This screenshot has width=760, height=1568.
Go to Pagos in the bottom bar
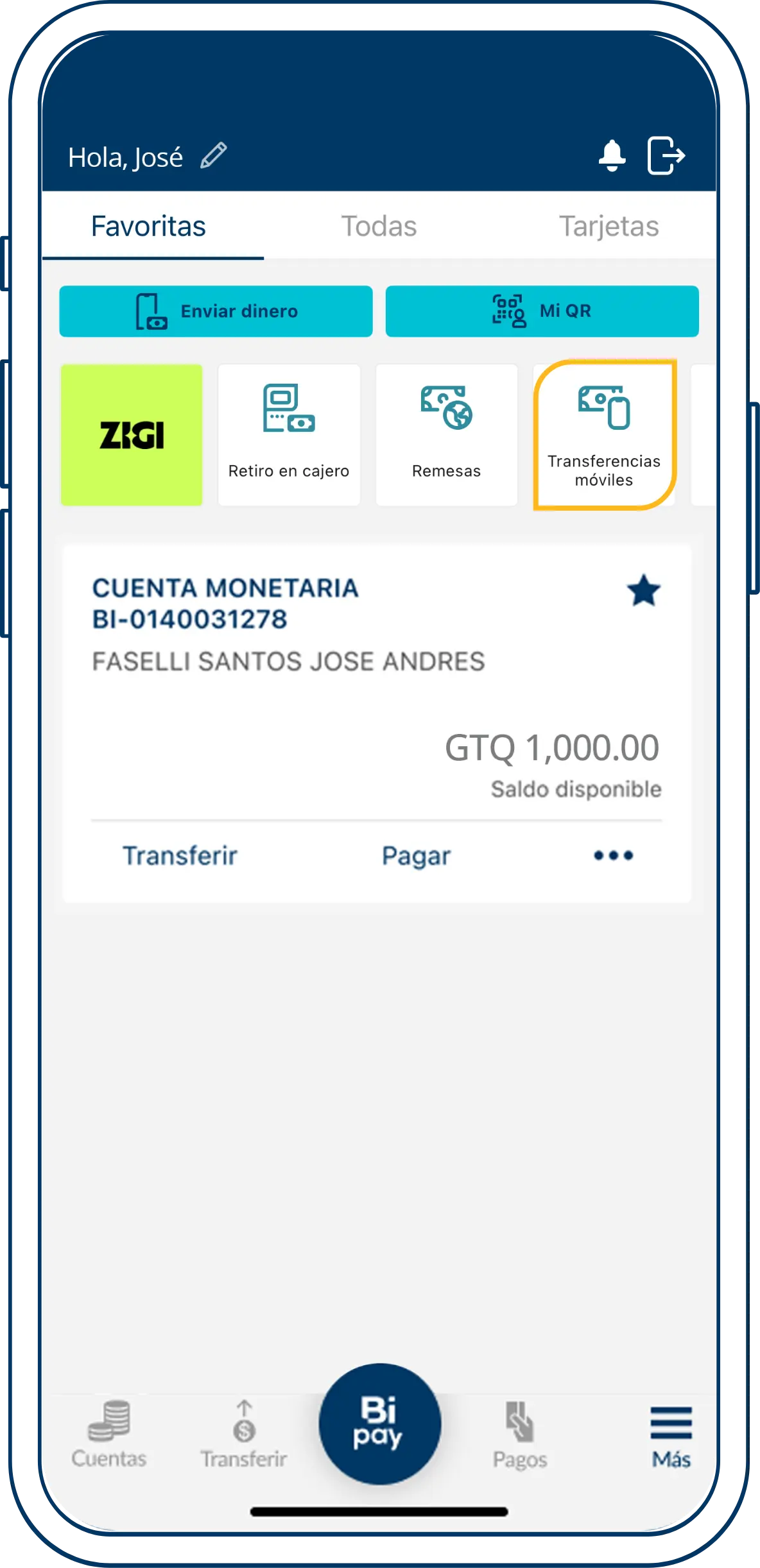coord(520,1434)
